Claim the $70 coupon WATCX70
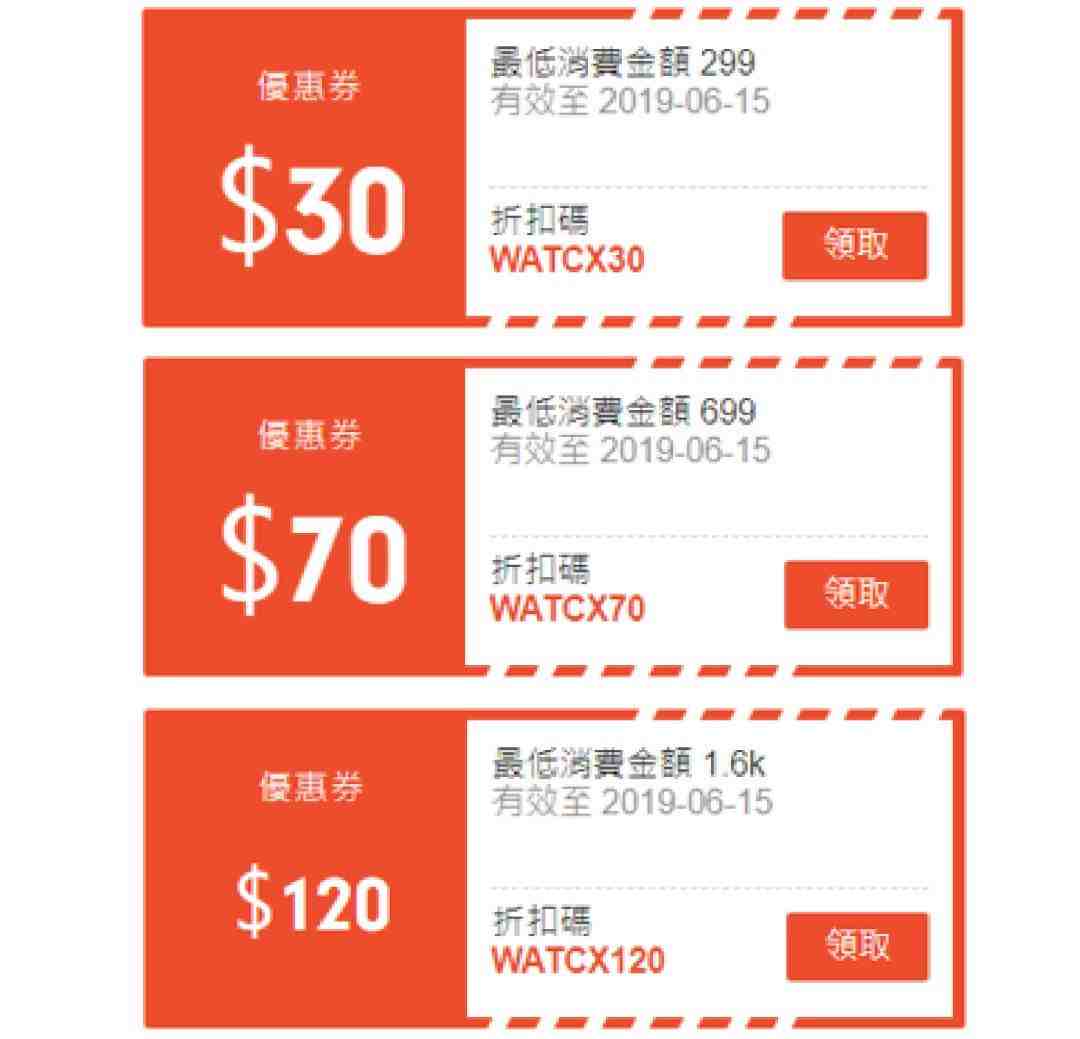The width and height of the screenshot is (1080, 1039). click(x=856, y=595)
